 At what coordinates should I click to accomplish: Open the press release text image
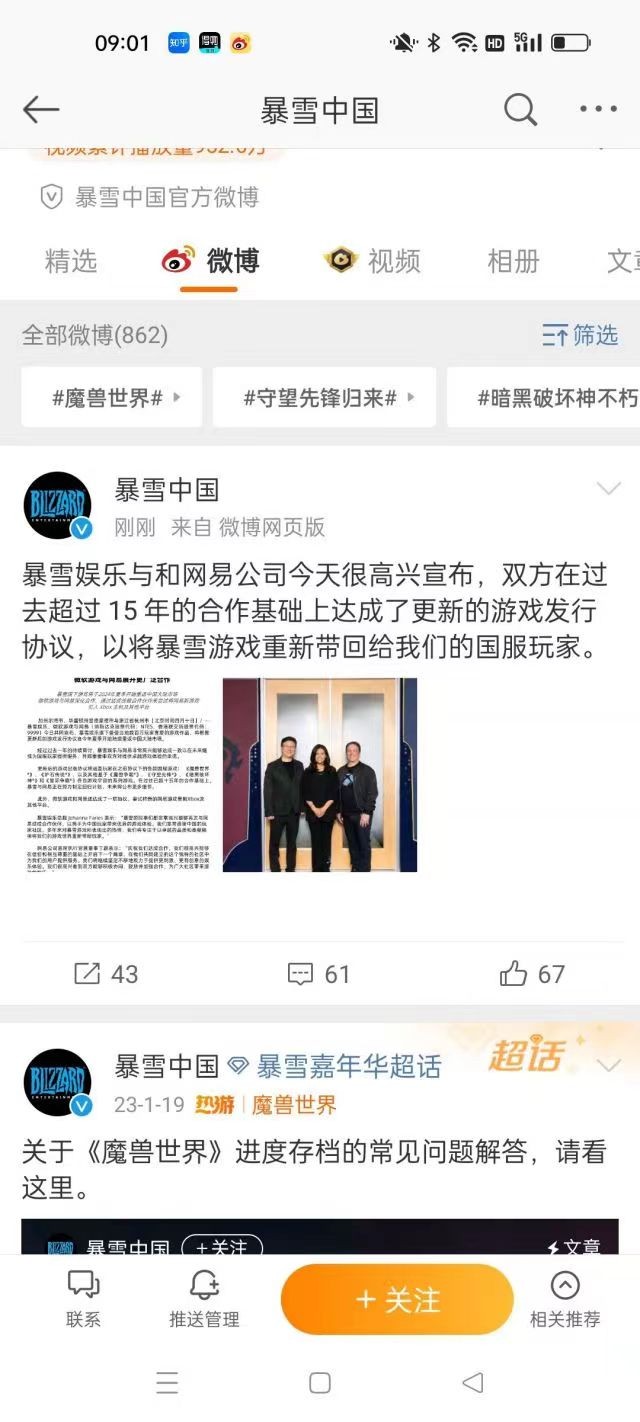coord(120,775)
